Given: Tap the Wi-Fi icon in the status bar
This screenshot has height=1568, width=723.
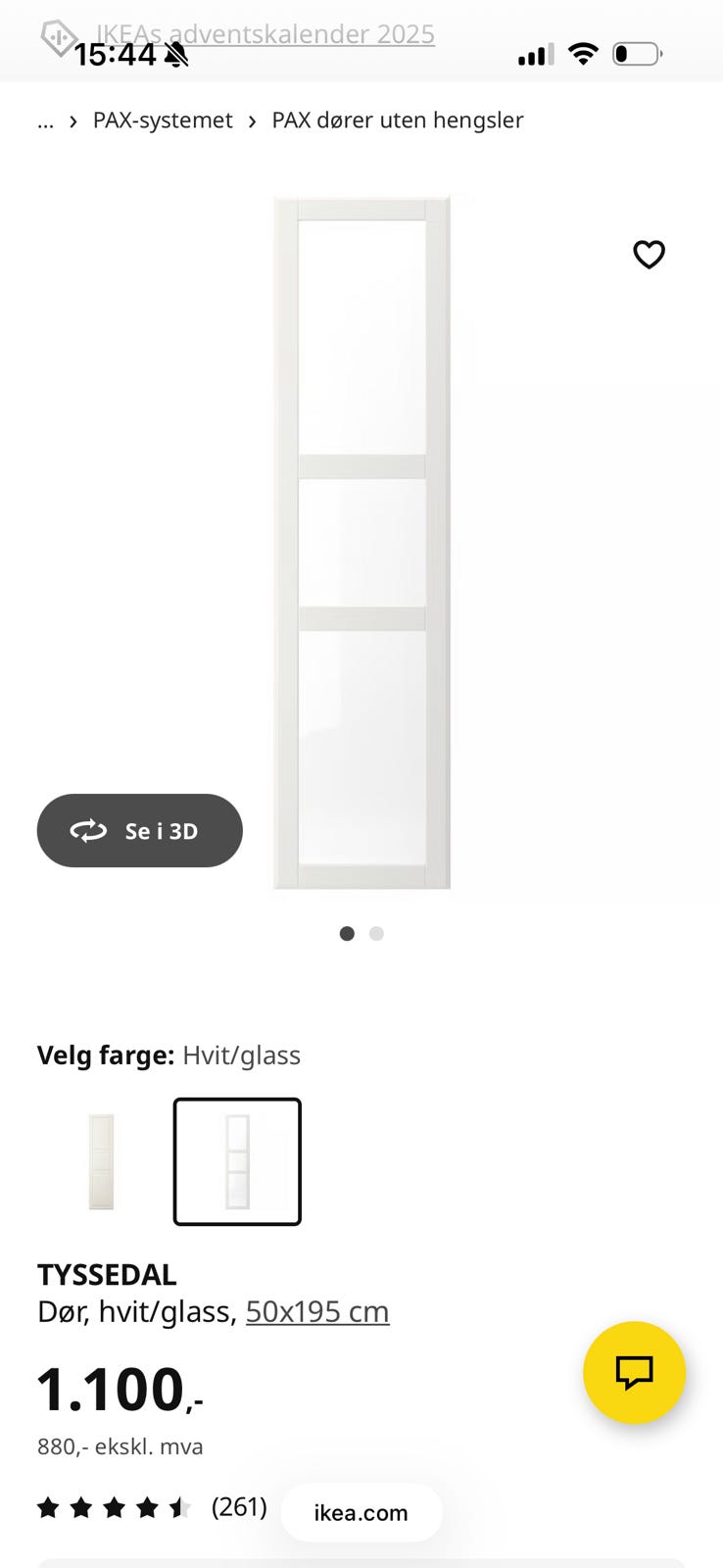Looking at the screenshot, I should click(584, 54).
